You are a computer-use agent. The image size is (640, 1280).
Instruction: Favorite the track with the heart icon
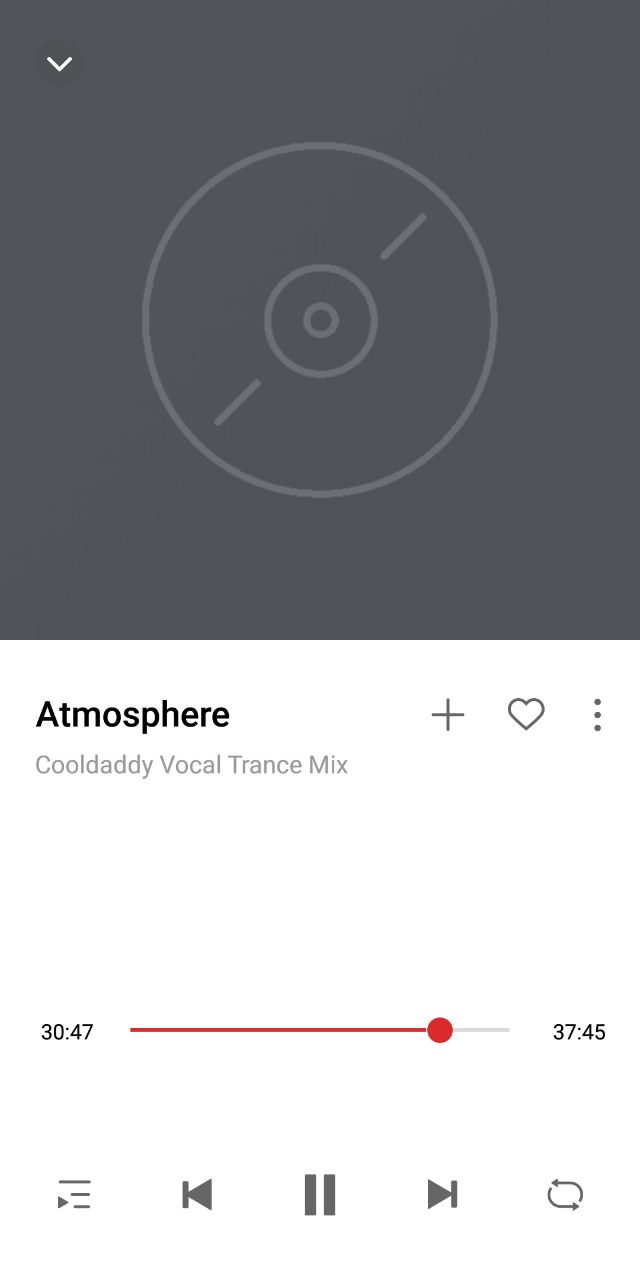tap(526, 715)
